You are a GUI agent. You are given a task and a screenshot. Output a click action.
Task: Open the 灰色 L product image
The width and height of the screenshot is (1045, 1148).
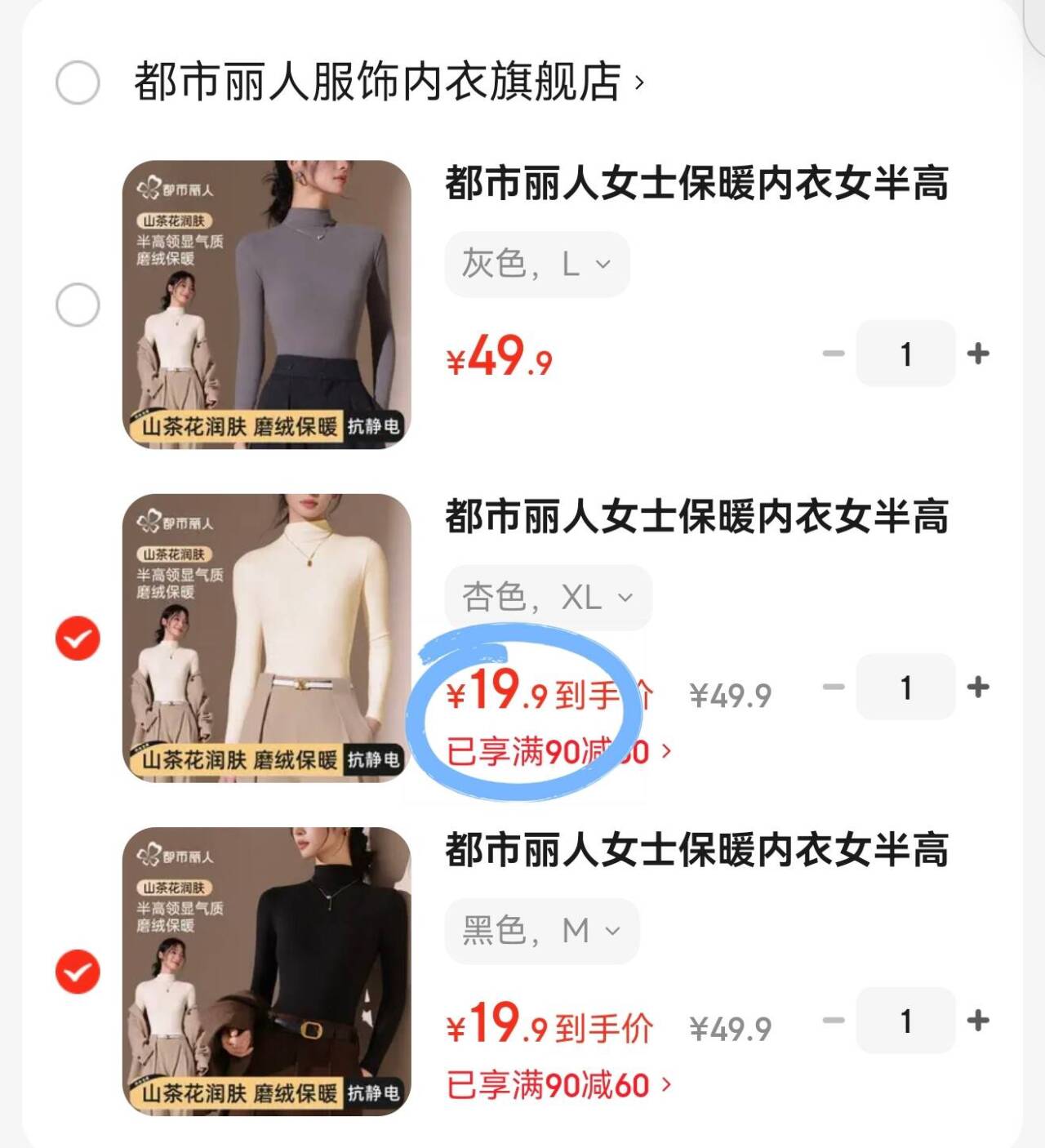[266, 305]
